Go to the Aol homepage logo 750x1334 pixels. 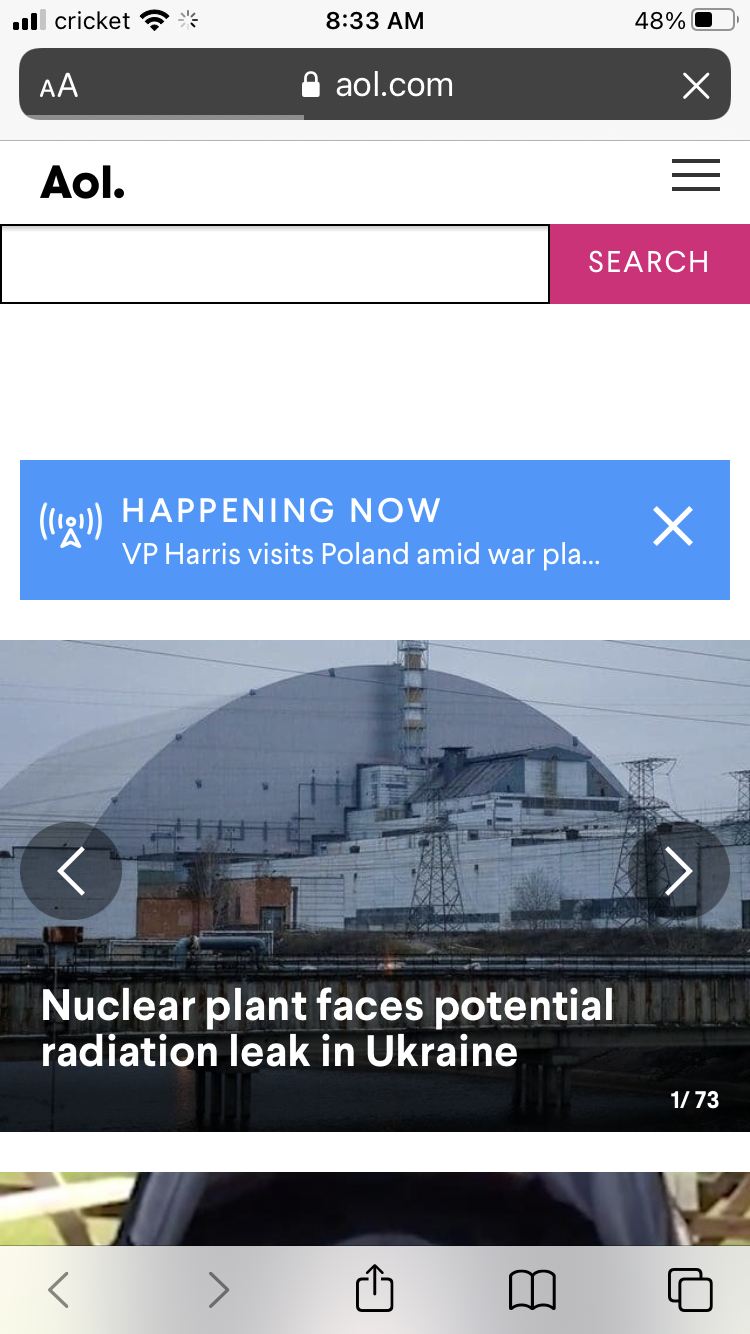[x=83, y=182]
